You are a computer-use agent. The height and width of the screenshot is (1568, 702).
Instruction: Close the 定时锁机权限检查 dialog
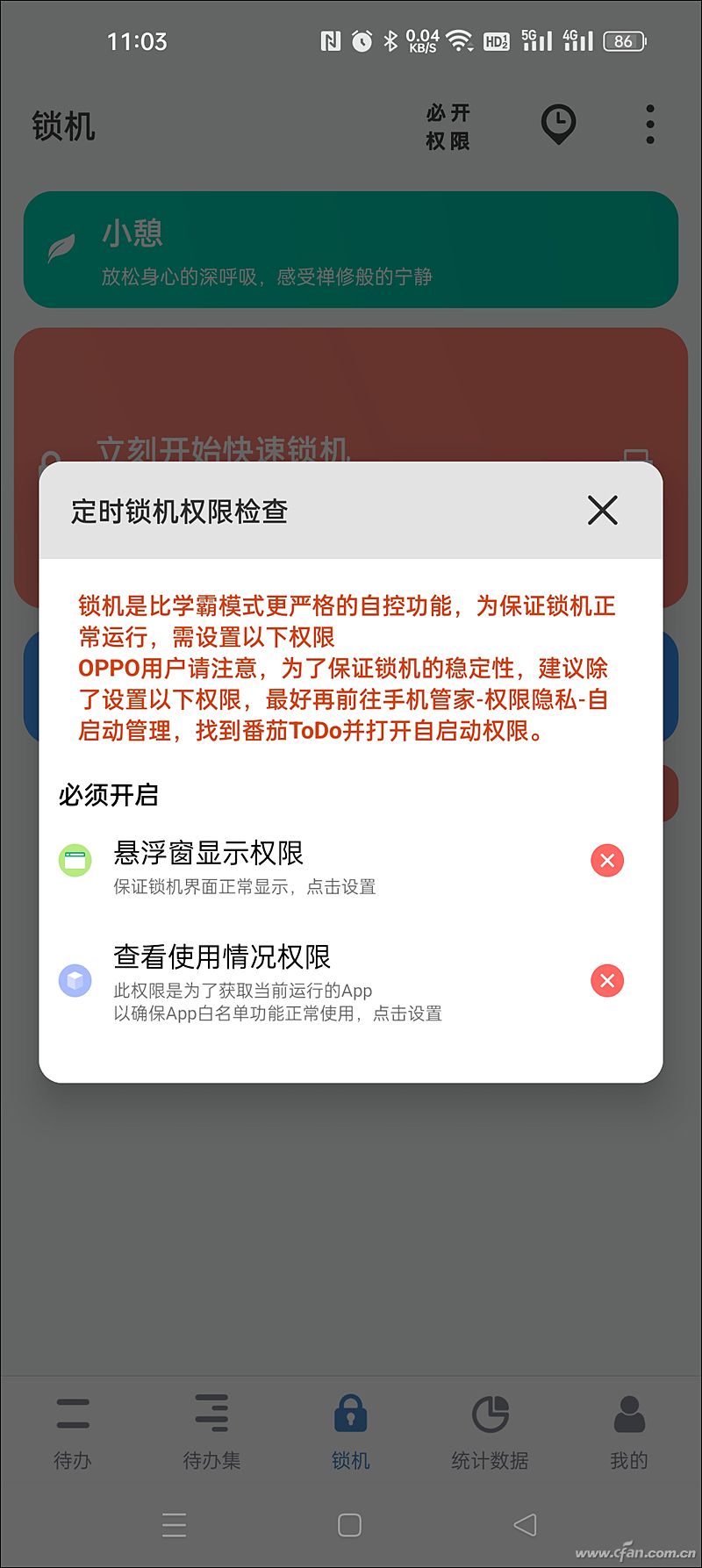point(602,510)
